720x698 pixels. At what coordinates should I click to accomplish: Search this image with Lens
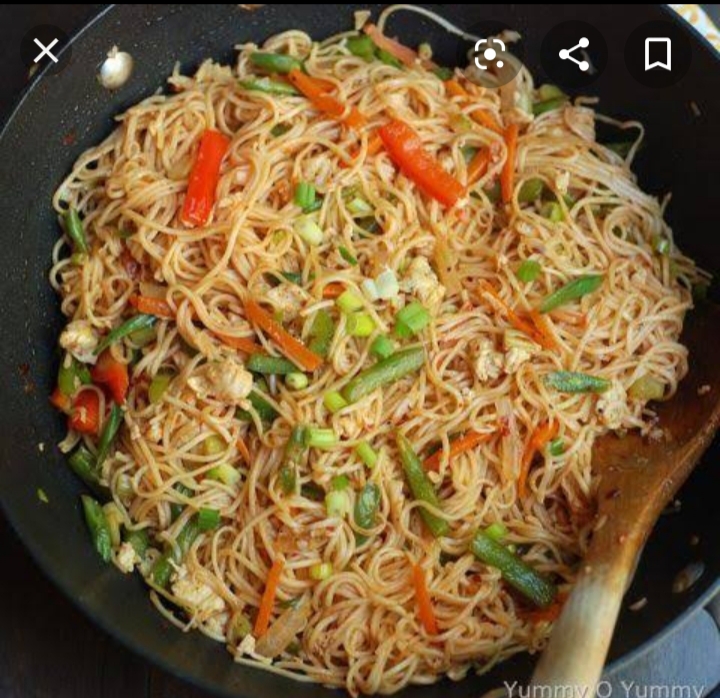pyautogui.click(x=490, y=54)
